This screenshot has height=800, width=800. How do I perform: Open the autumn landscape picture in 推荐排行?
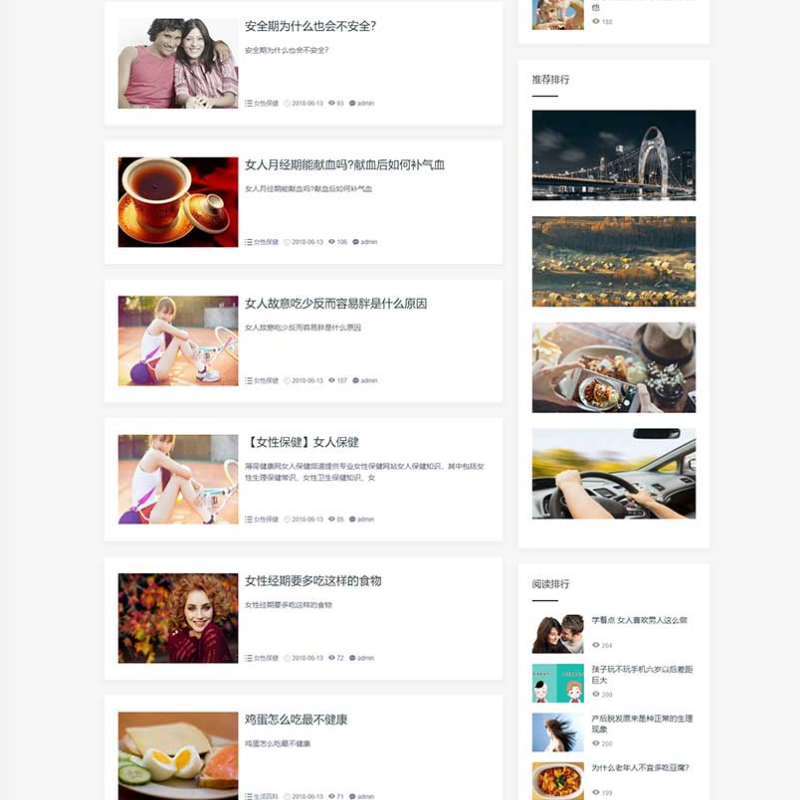coord(613,261)
